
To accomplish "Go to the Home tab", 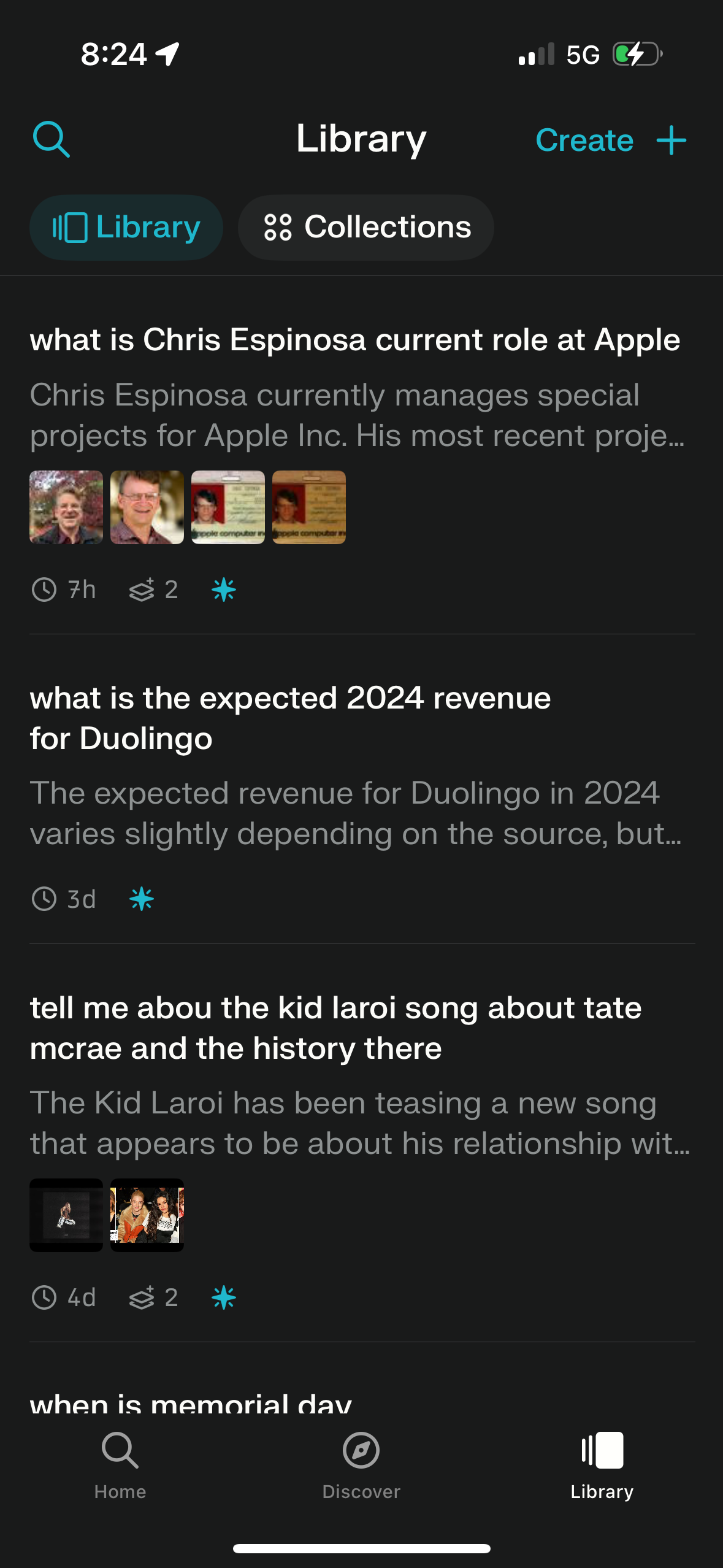I will coord(120,1465).
